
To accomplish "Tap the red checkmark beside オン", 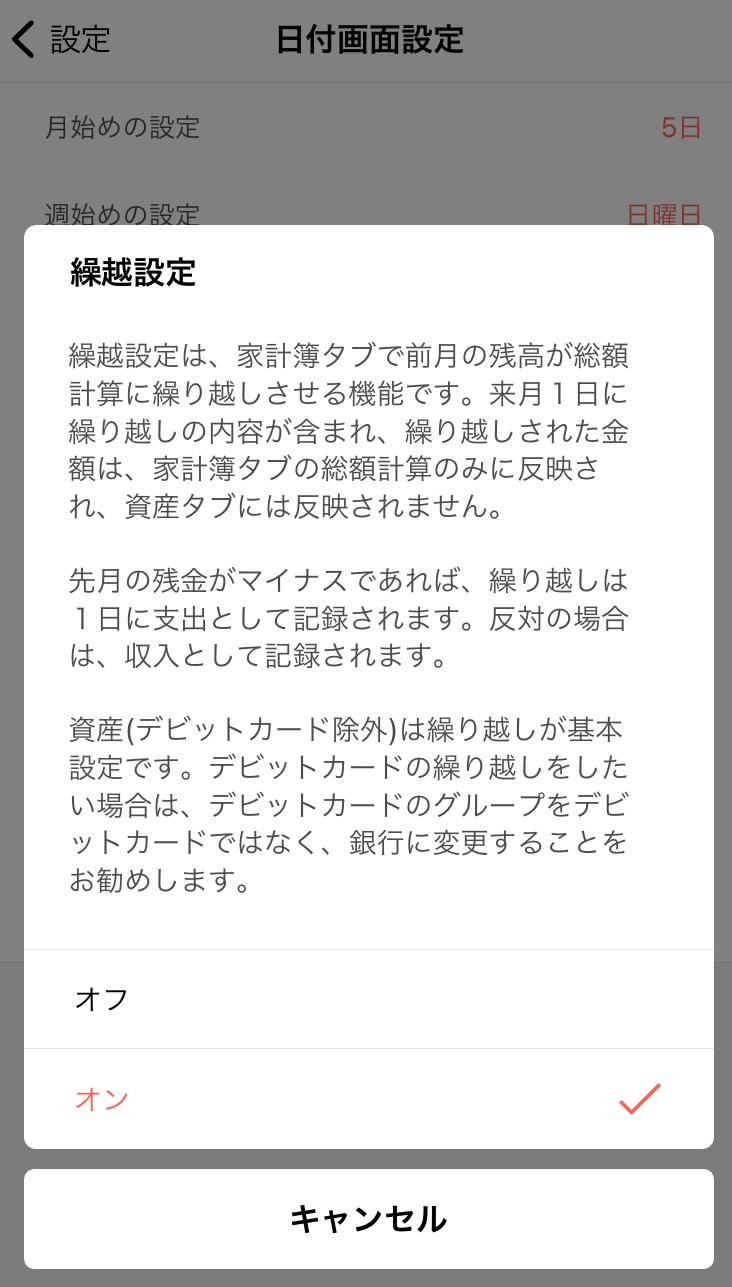I will [637, 1098].
